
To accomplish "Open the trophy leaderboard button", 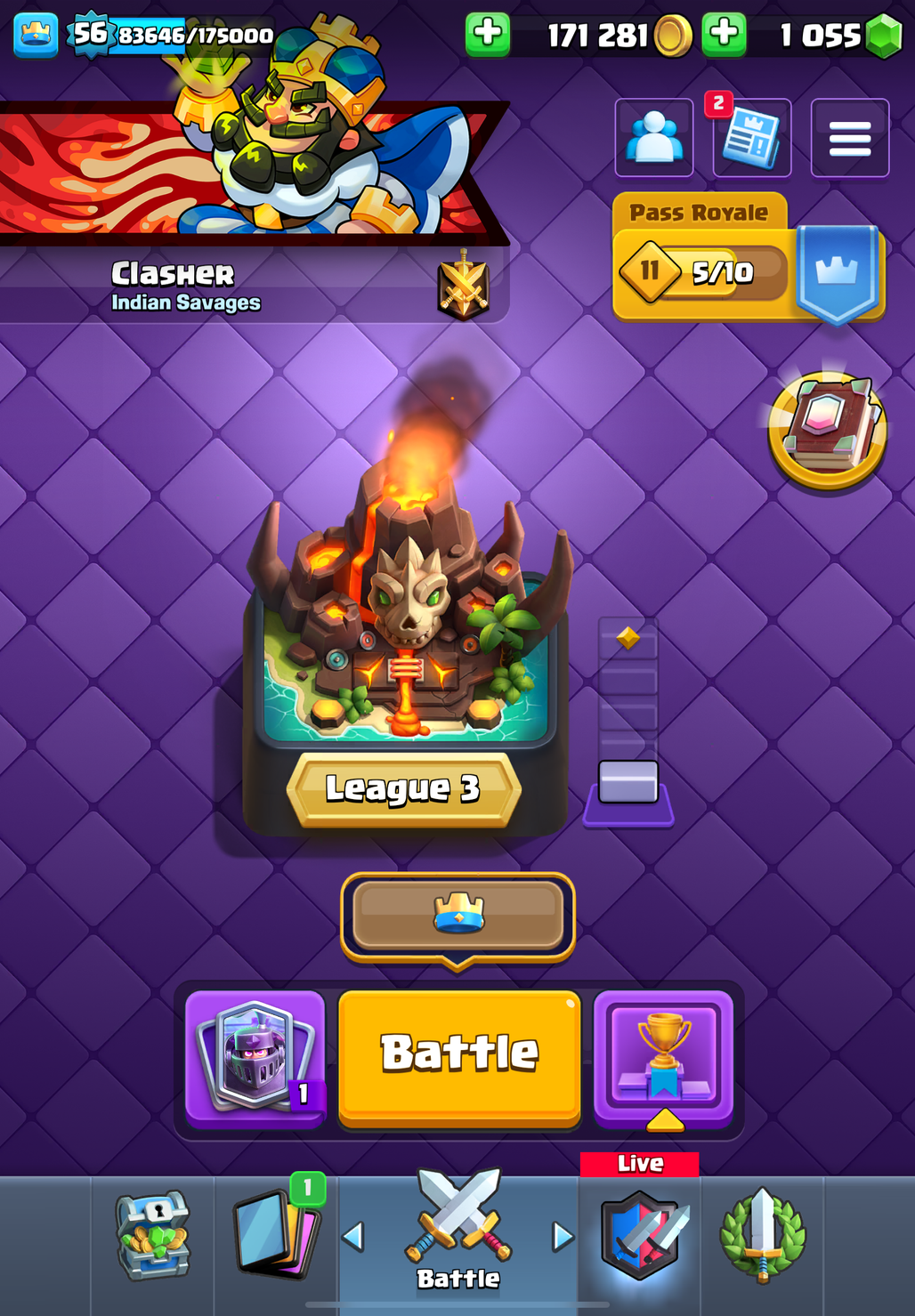I will click(x=663, y=1057).
